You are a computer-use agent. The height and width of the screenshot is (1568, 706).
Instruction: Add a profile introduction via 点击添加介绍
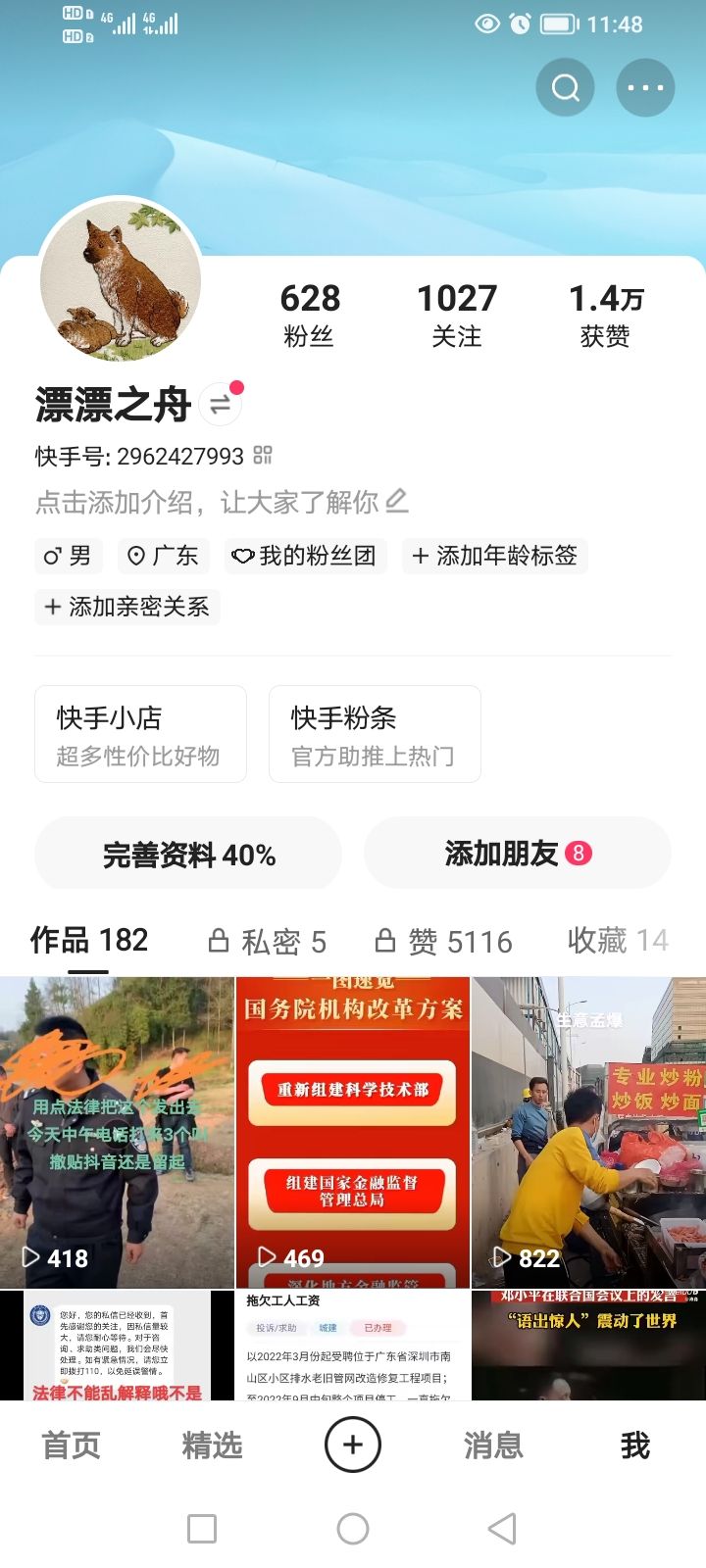(x=222, y=503)
